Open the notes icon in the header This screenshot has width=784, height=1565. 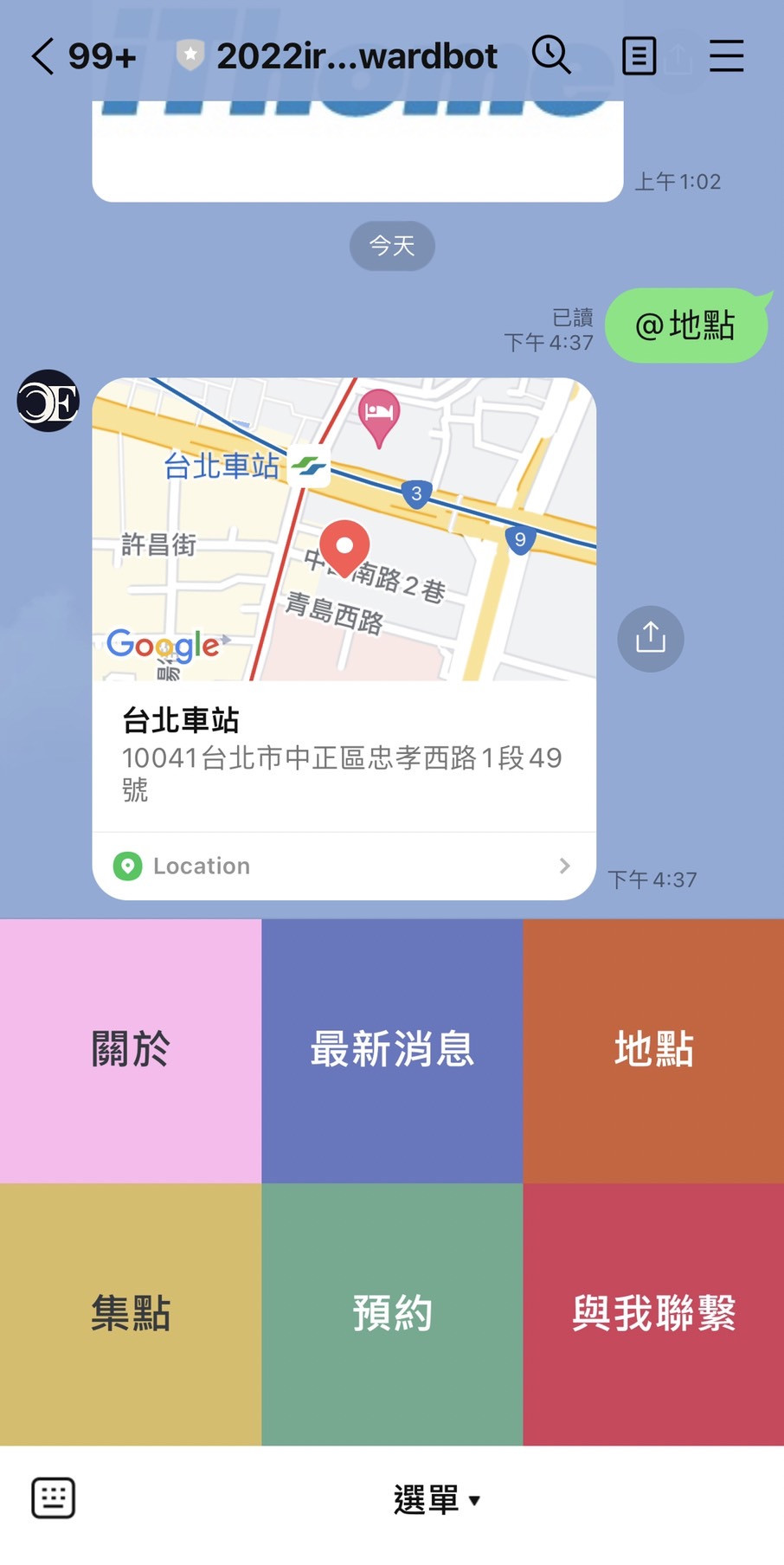pos(639,56)
